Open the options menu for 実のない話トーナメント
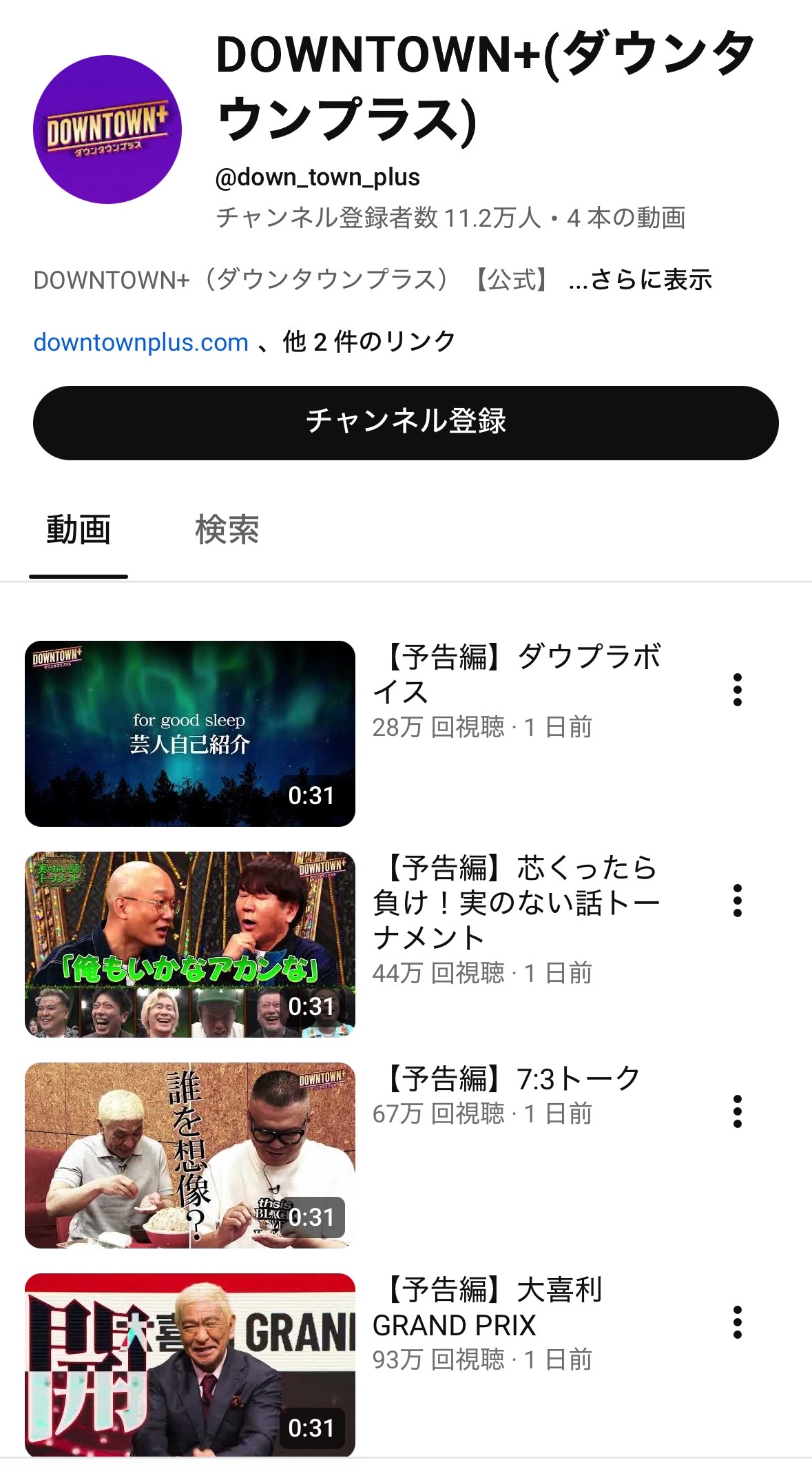The image size is (812, 1469). click(x=738, y=901)
